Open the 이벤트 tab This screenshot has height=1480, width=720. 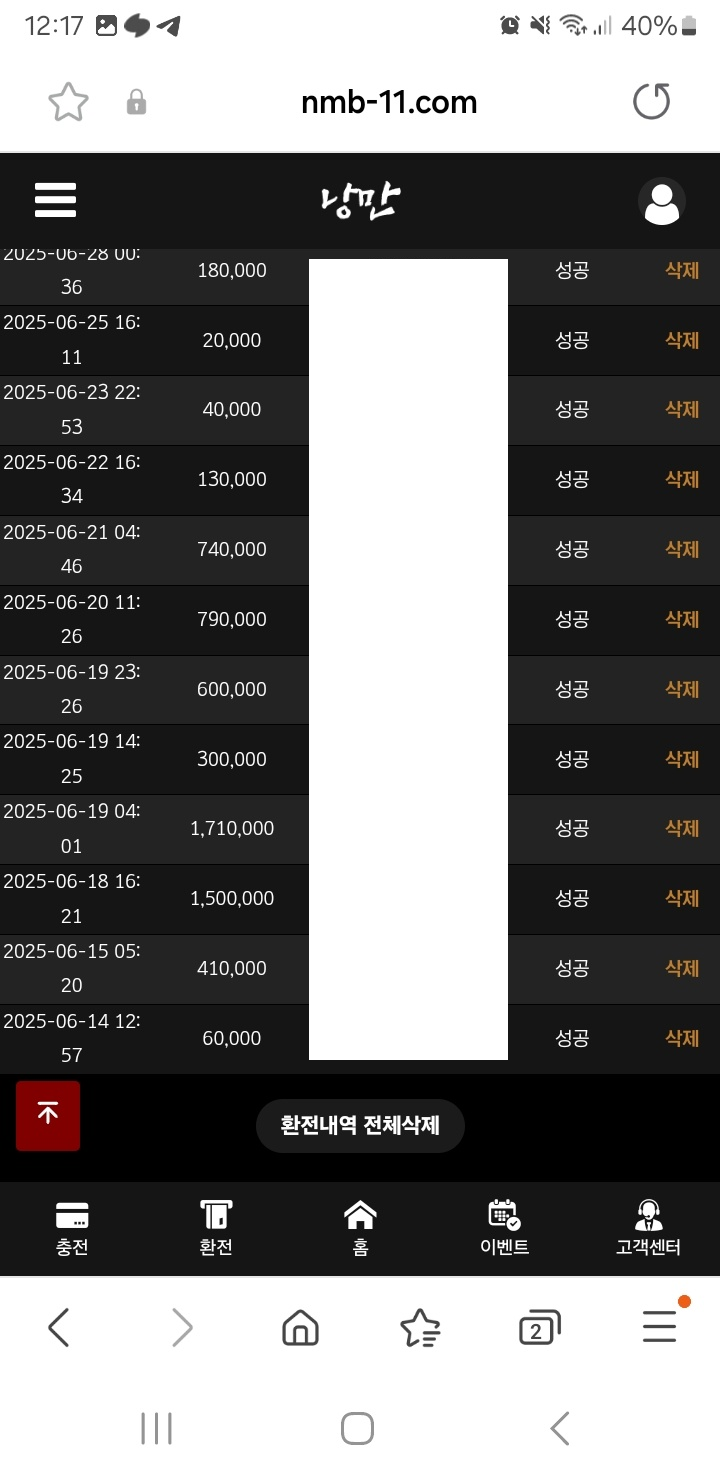(x=504, y=1228)
